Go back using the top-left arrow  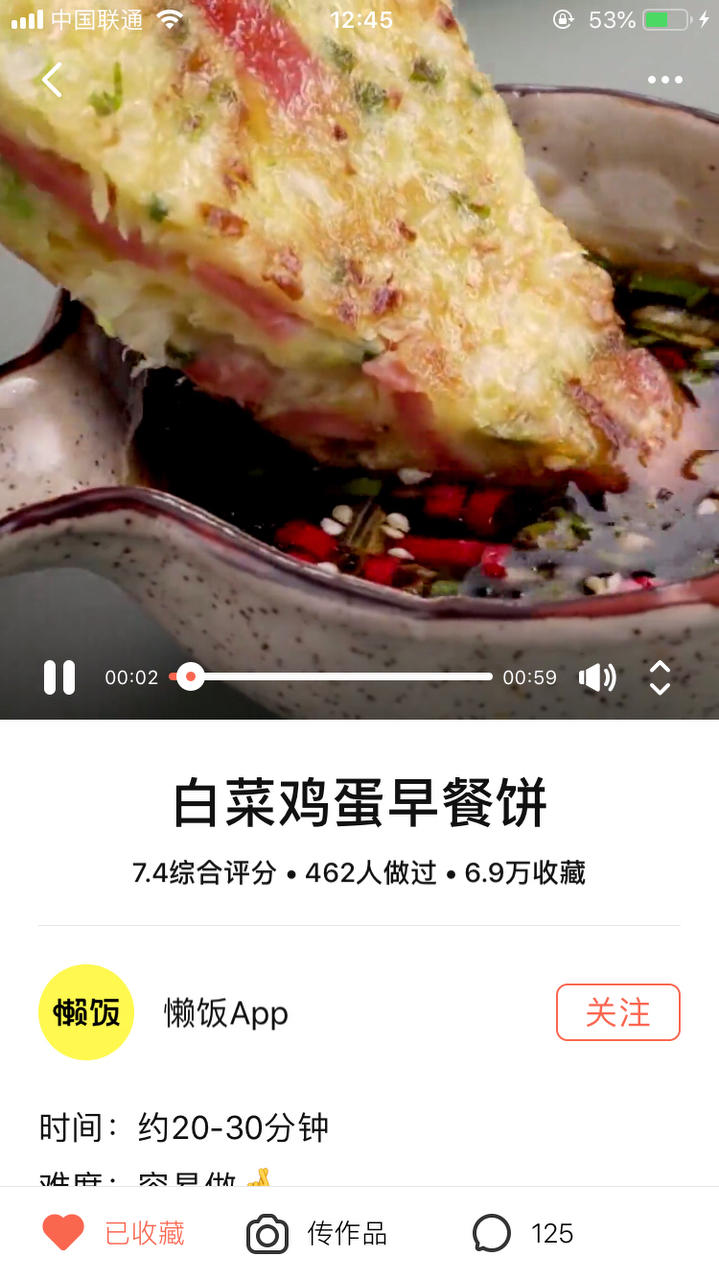coord(52,80)
